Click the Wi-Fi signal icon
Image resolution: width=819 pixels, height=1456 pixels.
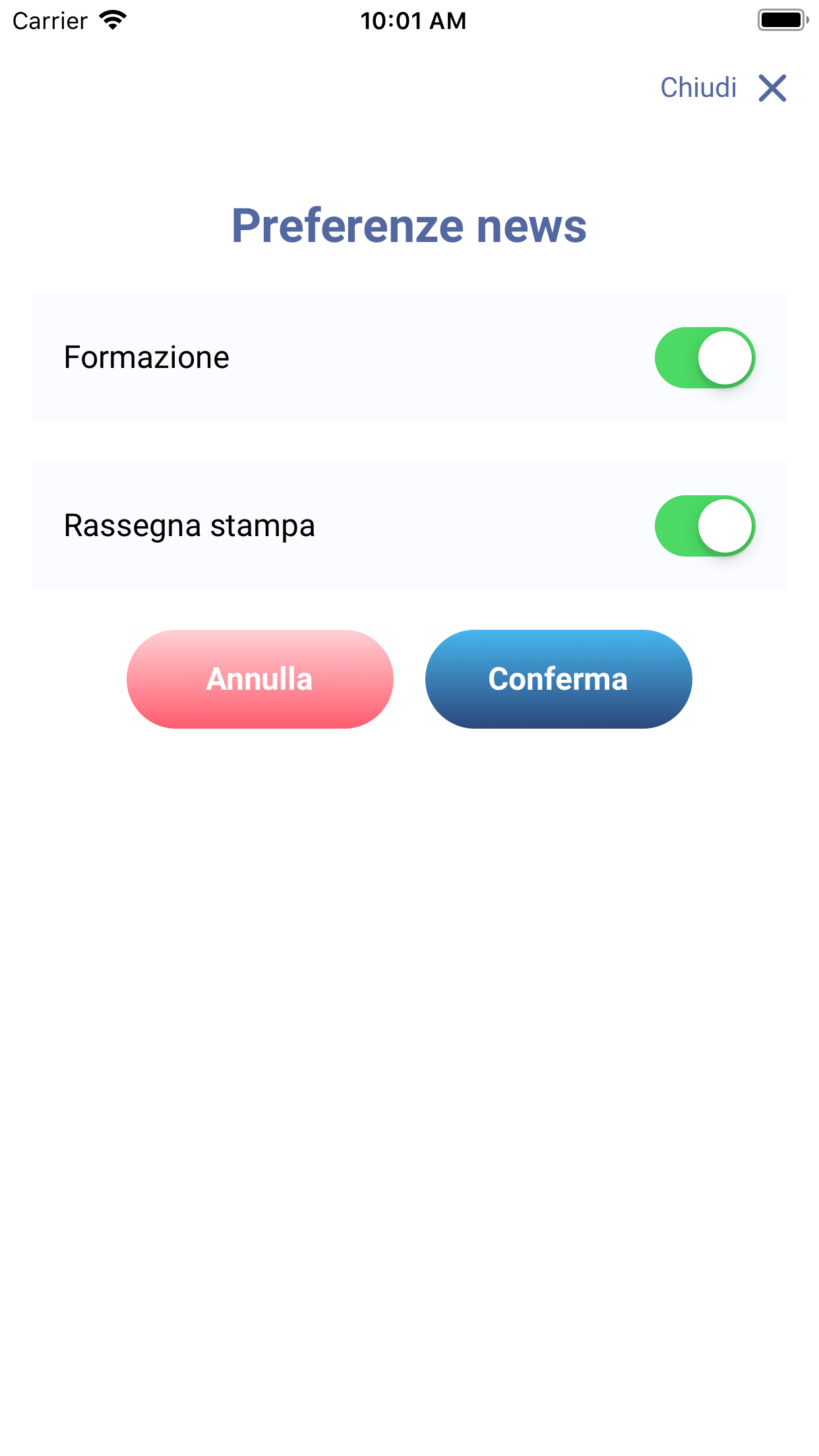pos(111,20)
